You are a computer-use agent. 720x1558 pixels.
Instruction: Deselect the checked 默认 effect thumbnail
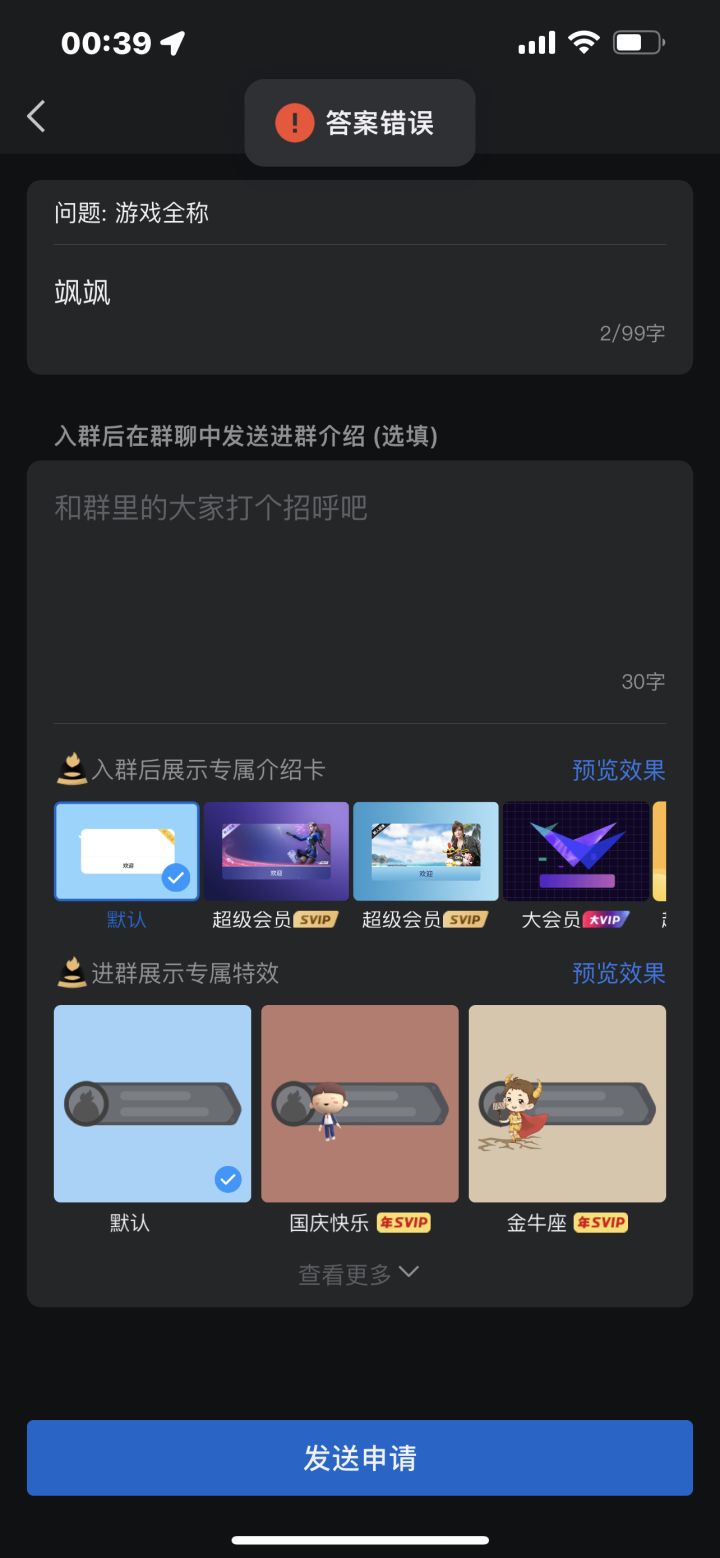228,1180
